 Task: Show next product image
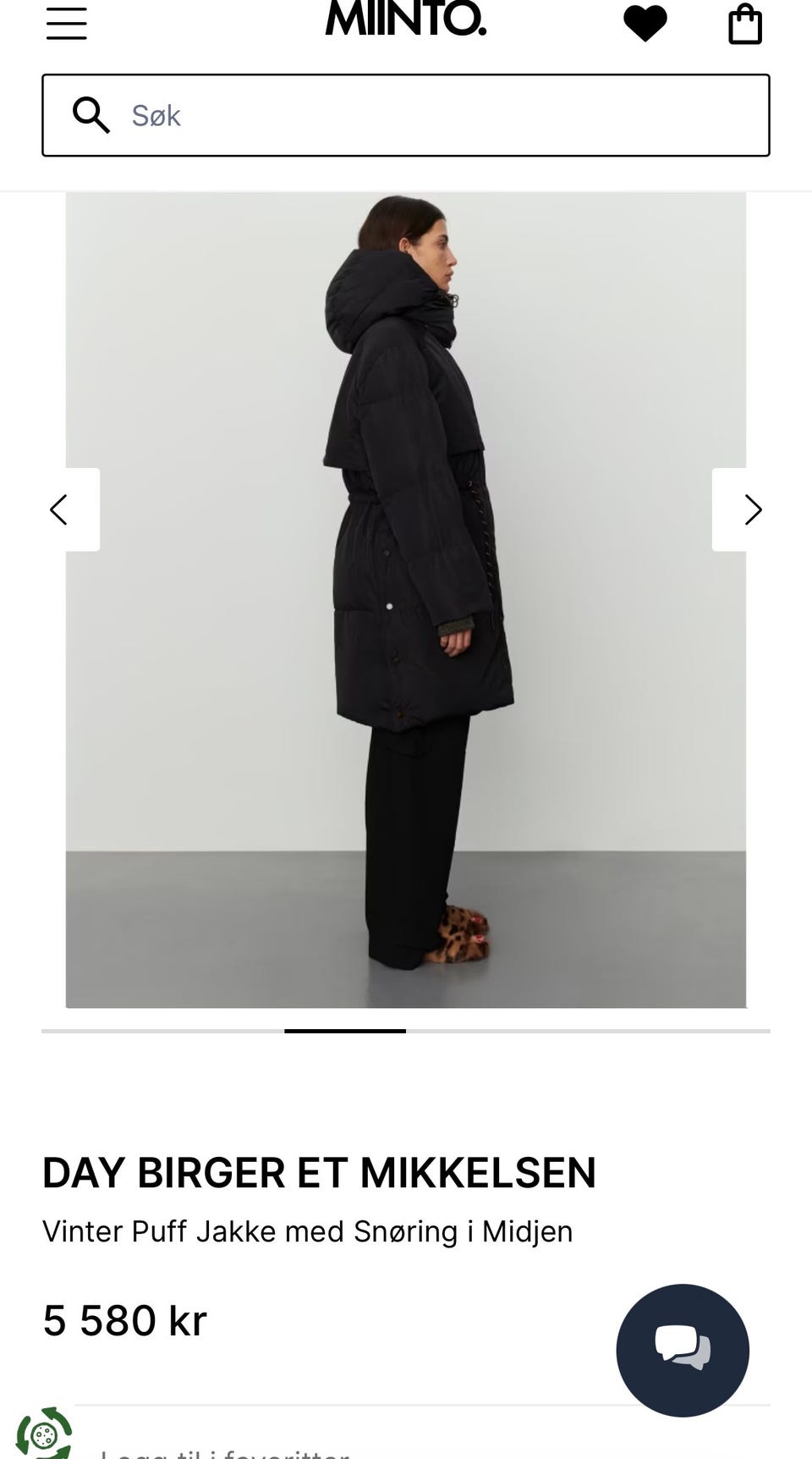[x=753, y=509]
